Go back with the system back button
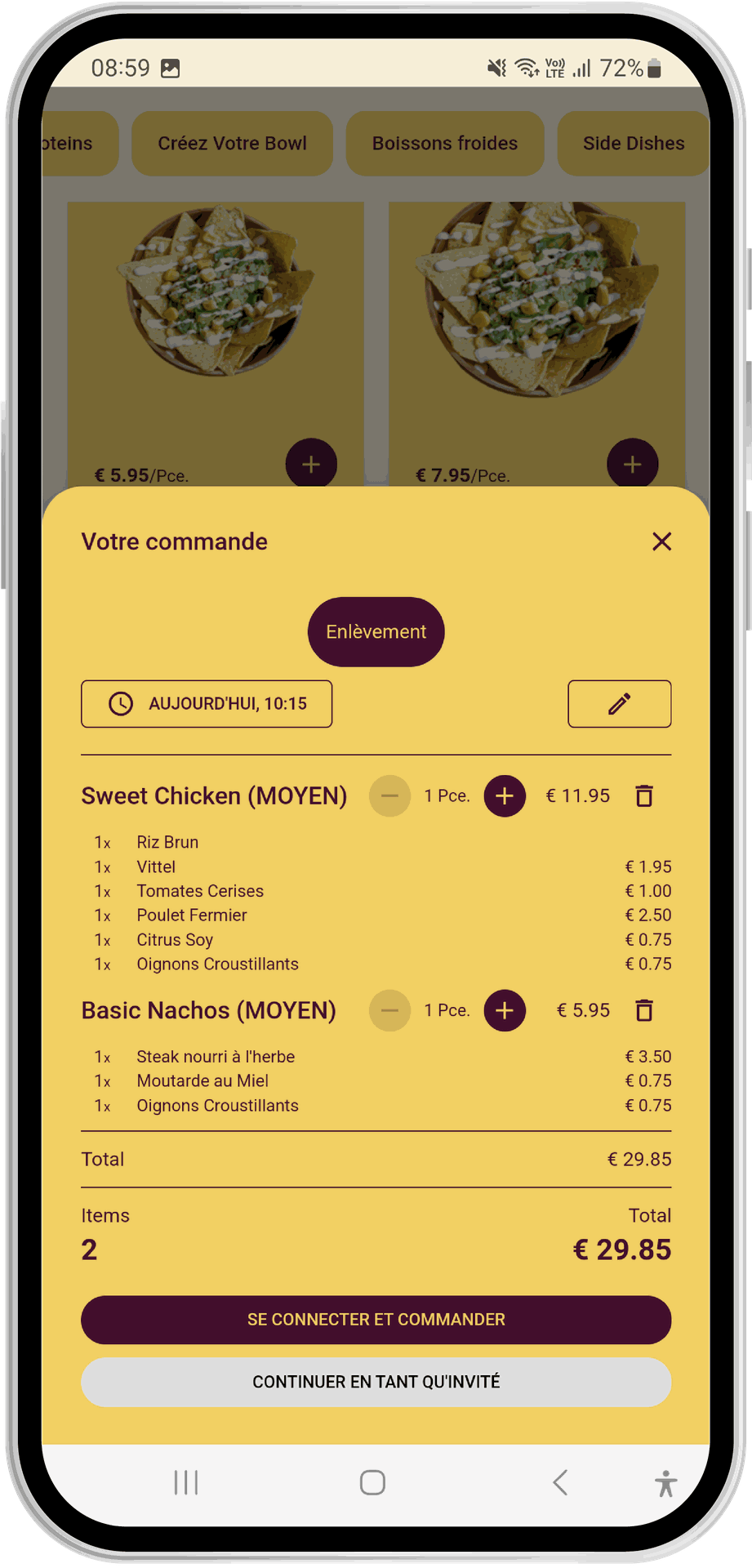The image size is (752, 1568). (560, 1482)
